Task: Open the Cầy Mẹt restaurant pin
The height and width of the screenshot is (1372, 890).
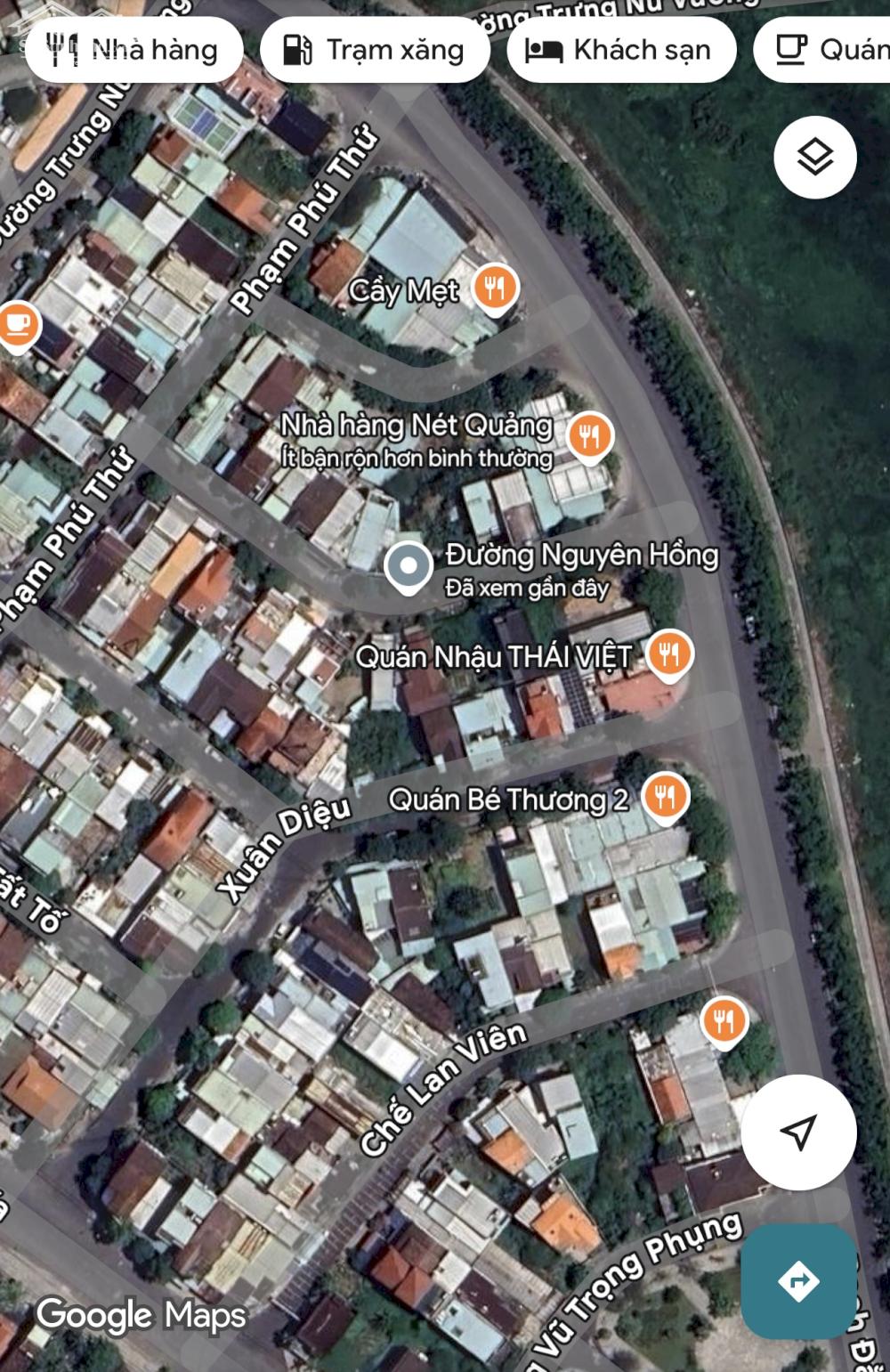Action: (x=495, y=288)
